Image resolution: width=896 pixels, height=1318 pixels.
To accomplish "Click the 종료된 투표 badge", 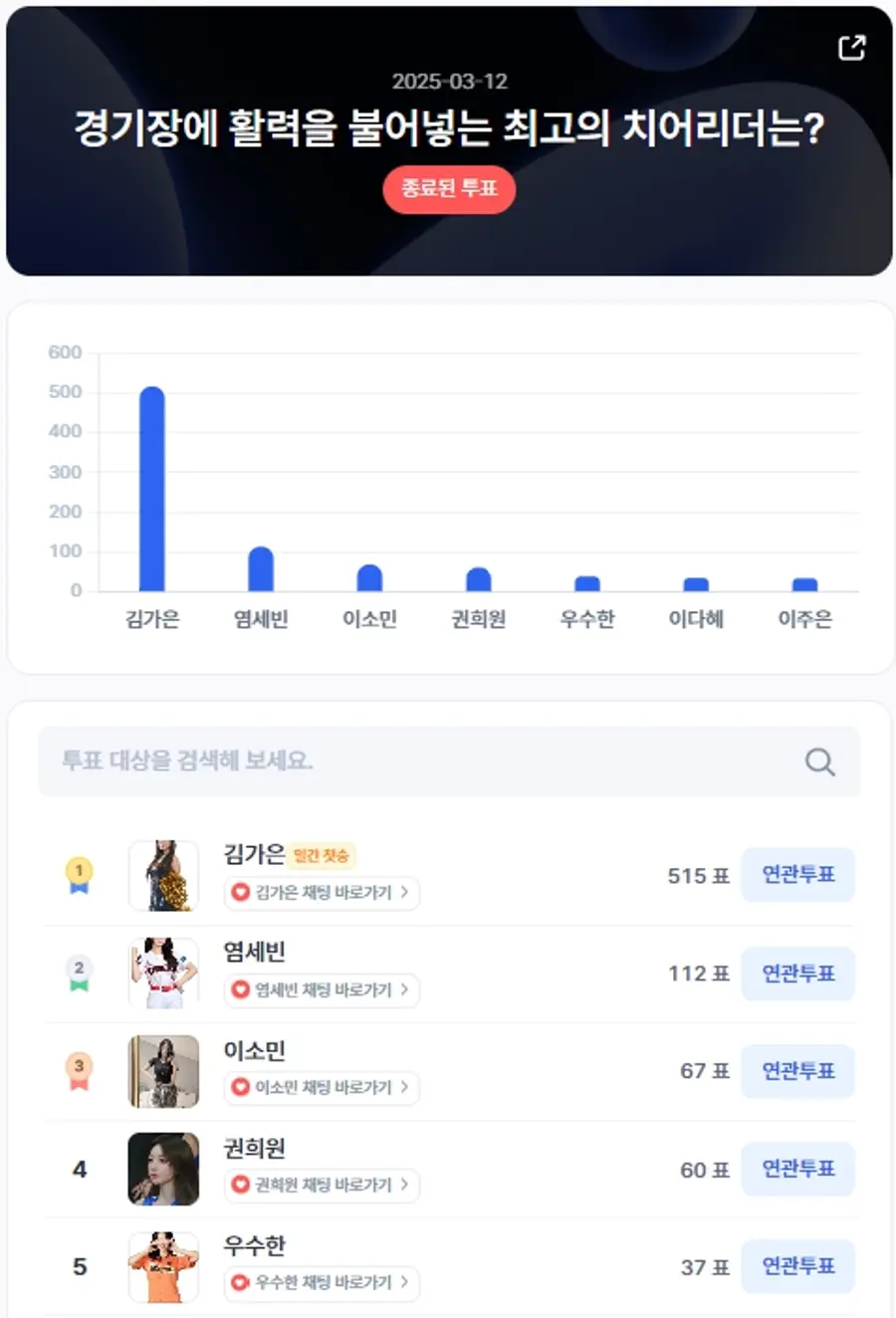I will [x=449, y=189].
